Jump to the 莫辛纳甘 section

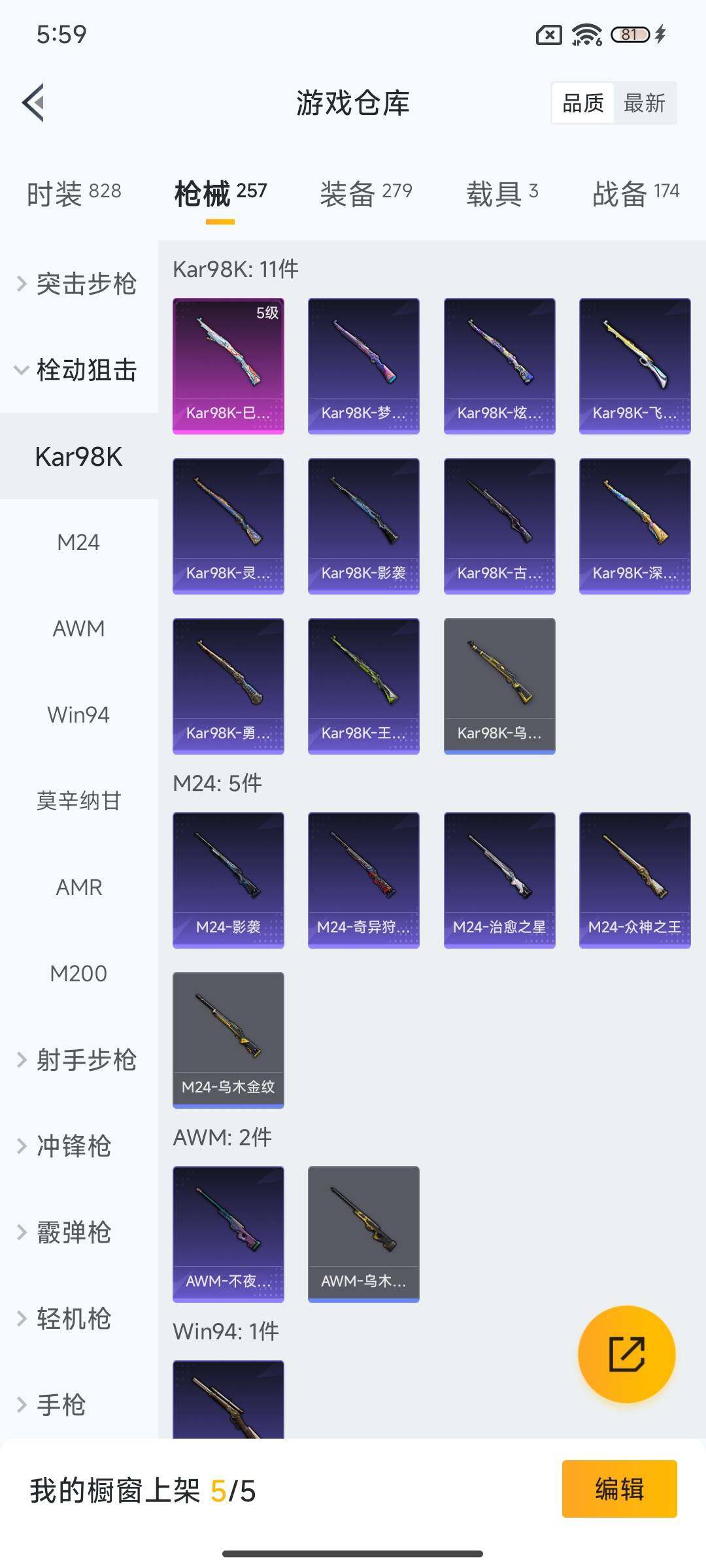[x=78, y=801]
